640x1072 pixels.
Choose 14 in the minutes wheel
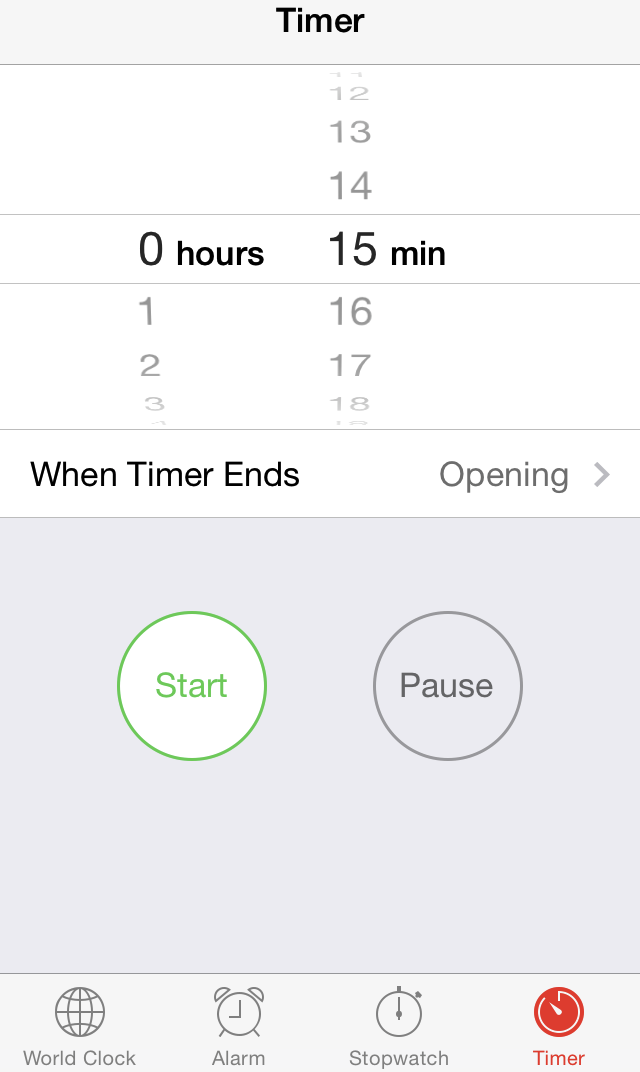tap(350, 186)
